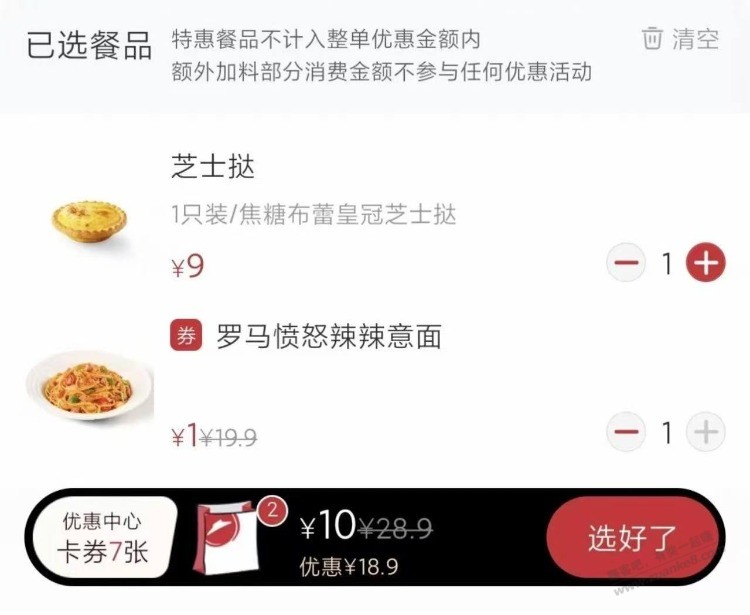The width and height of the screenshot is (750, 615).
Task: Open 优惠中心 coupon center
Action: (x=104, y=537)
